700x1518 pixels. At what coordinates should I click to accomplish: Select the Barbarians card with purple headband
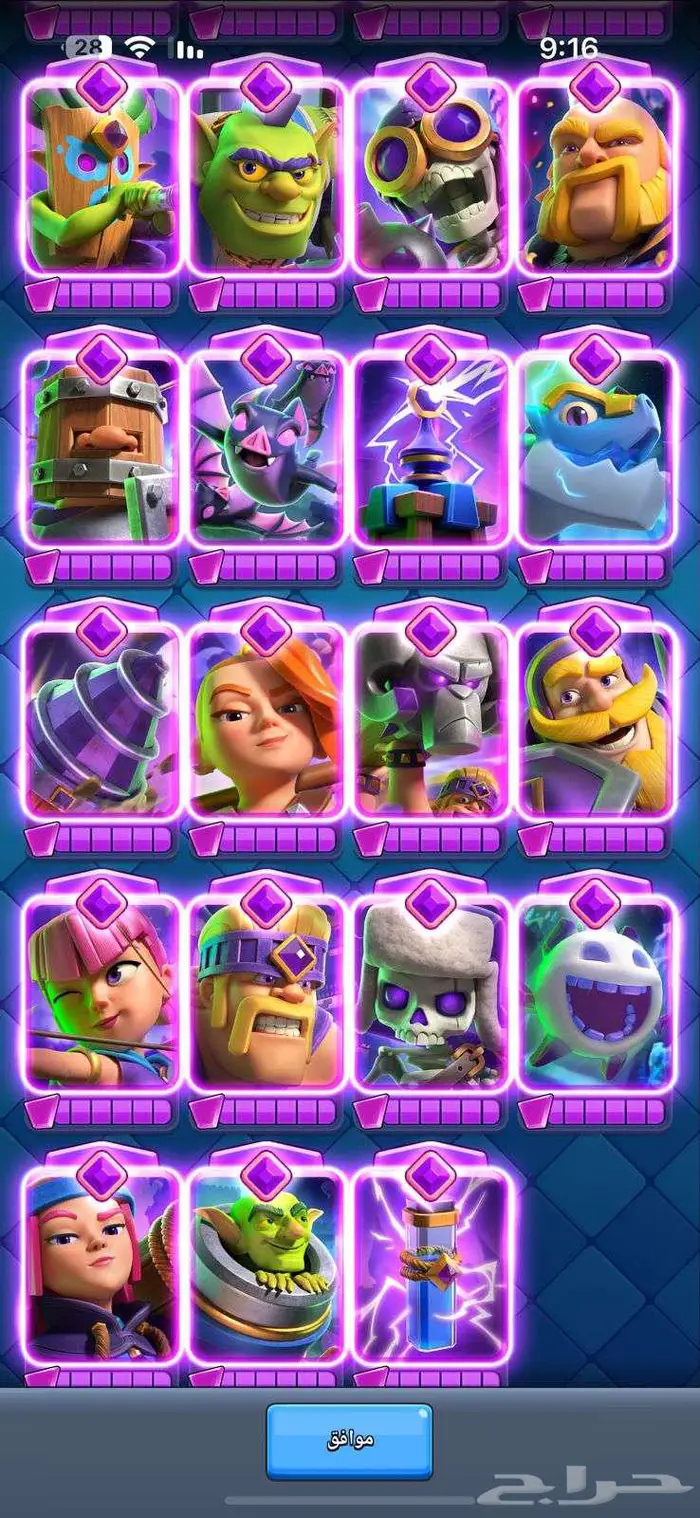[267, 992]
